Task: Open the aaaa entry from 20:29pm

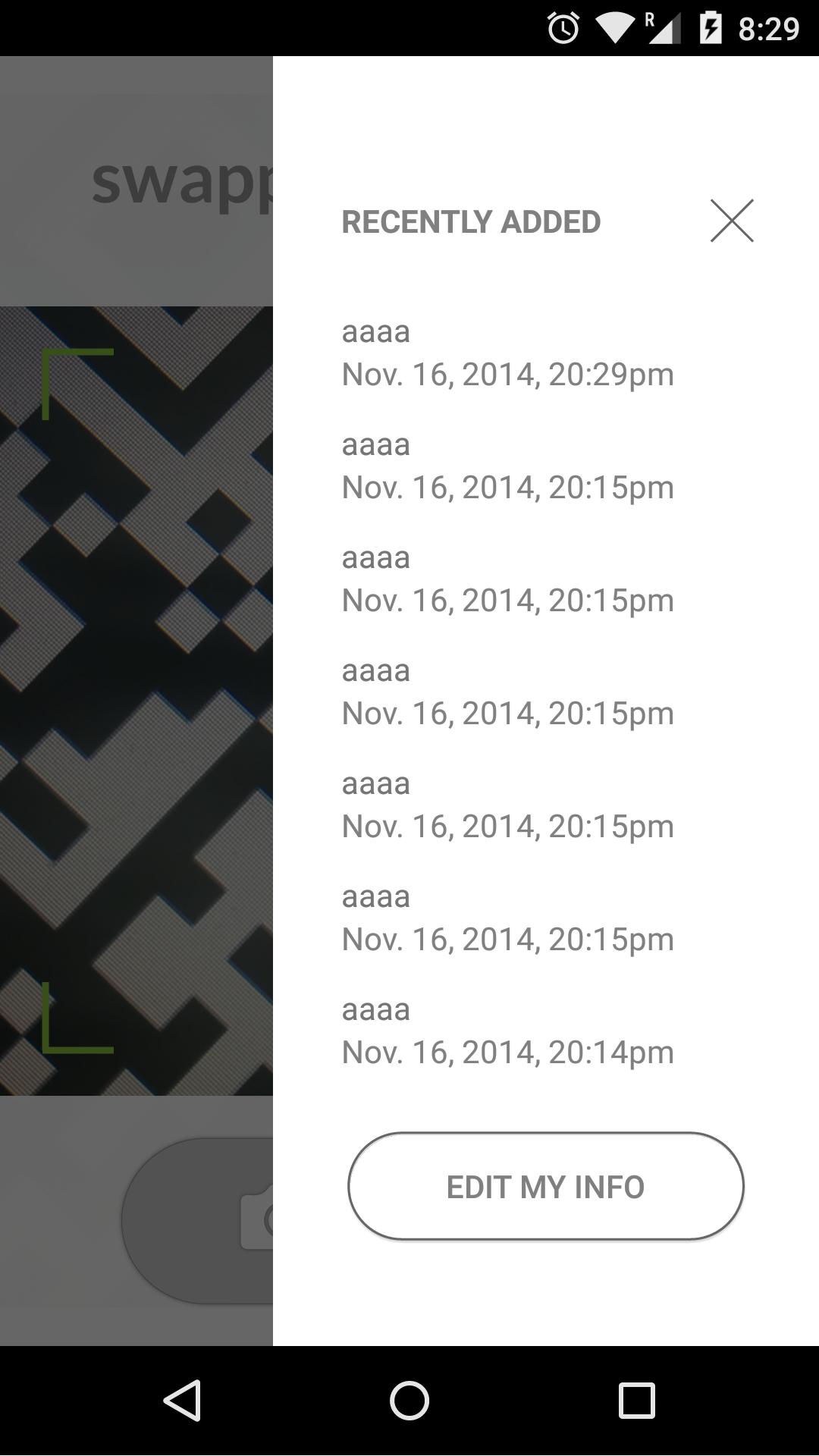Action: click(507, 353)
